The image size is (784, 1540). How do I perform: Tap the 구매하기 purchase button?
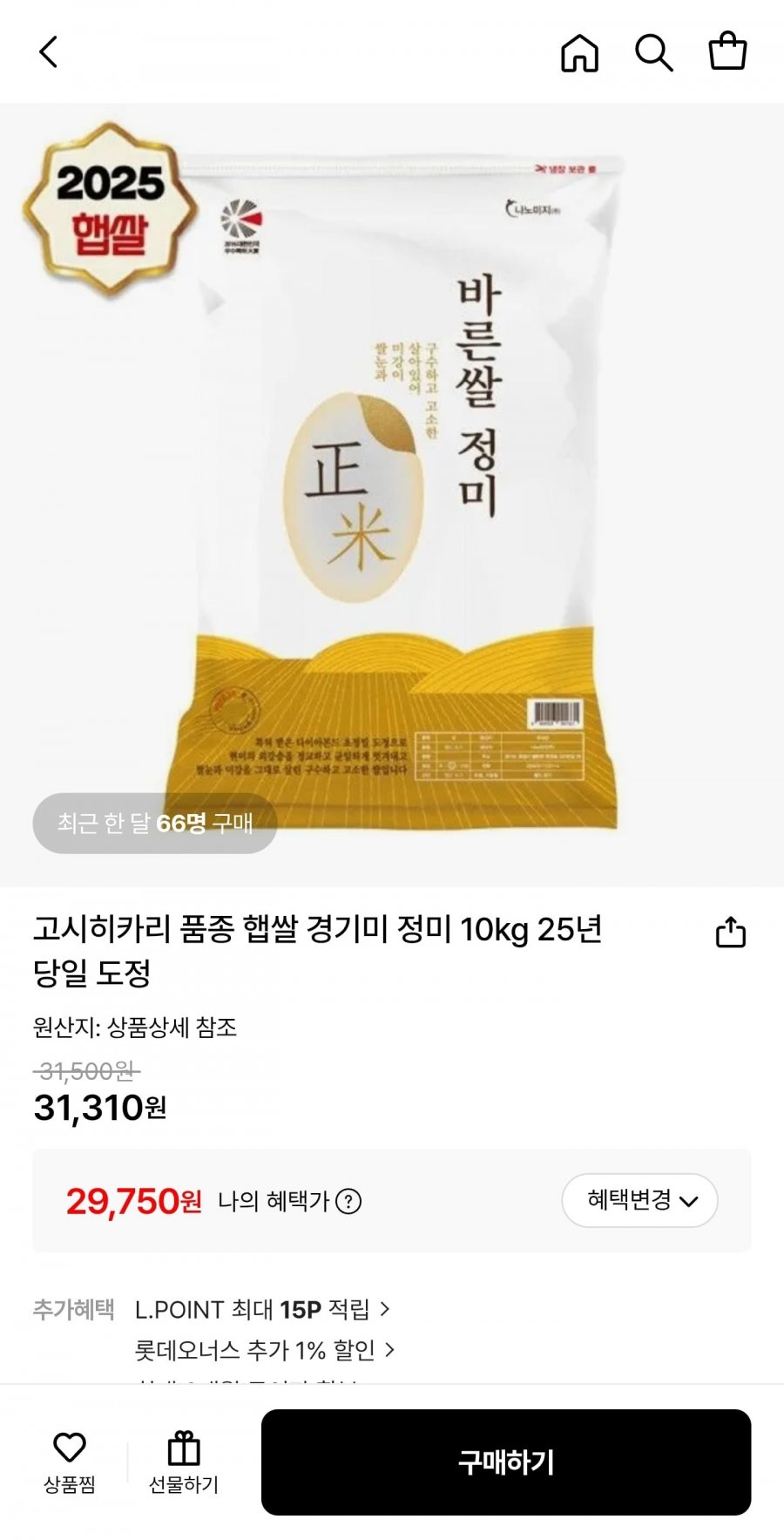pyautogui.click(x=505, y=1462)
